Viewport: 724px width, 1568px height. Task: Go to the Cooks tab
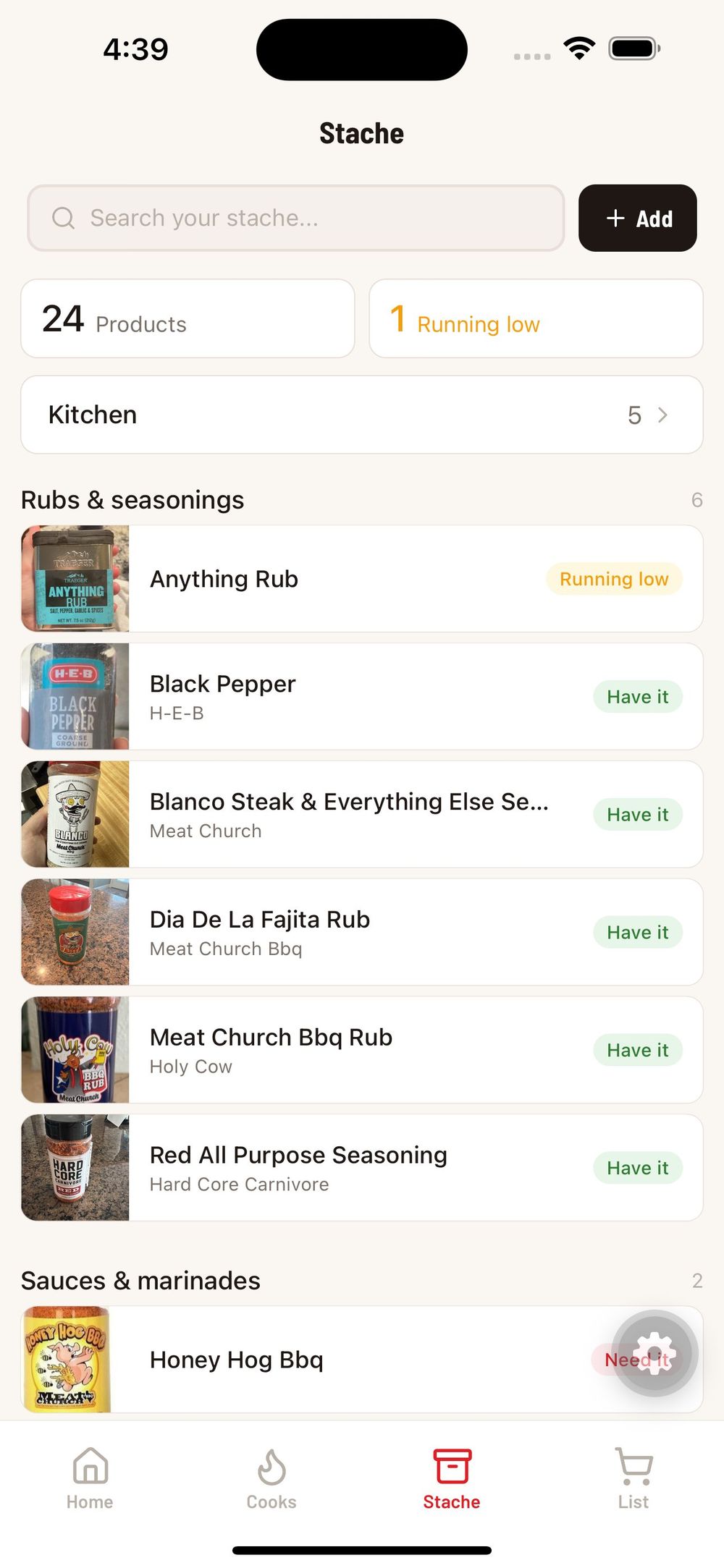(271, 1478)
